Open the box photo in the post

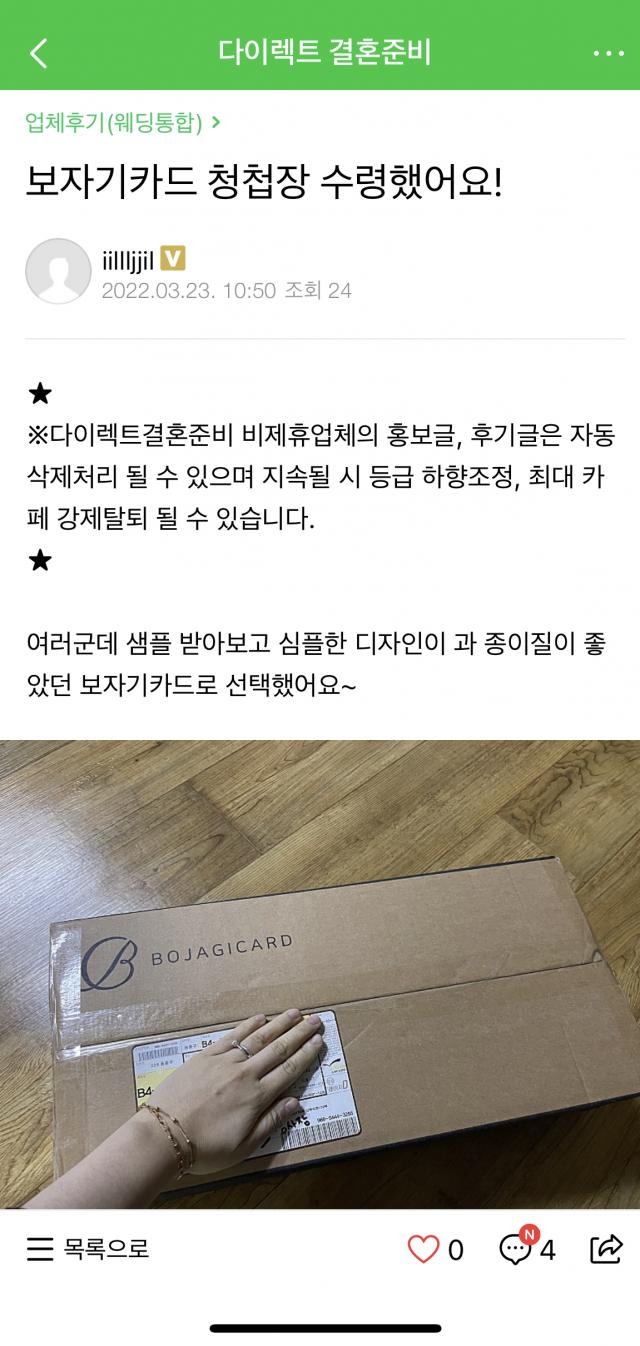point(320,973)
